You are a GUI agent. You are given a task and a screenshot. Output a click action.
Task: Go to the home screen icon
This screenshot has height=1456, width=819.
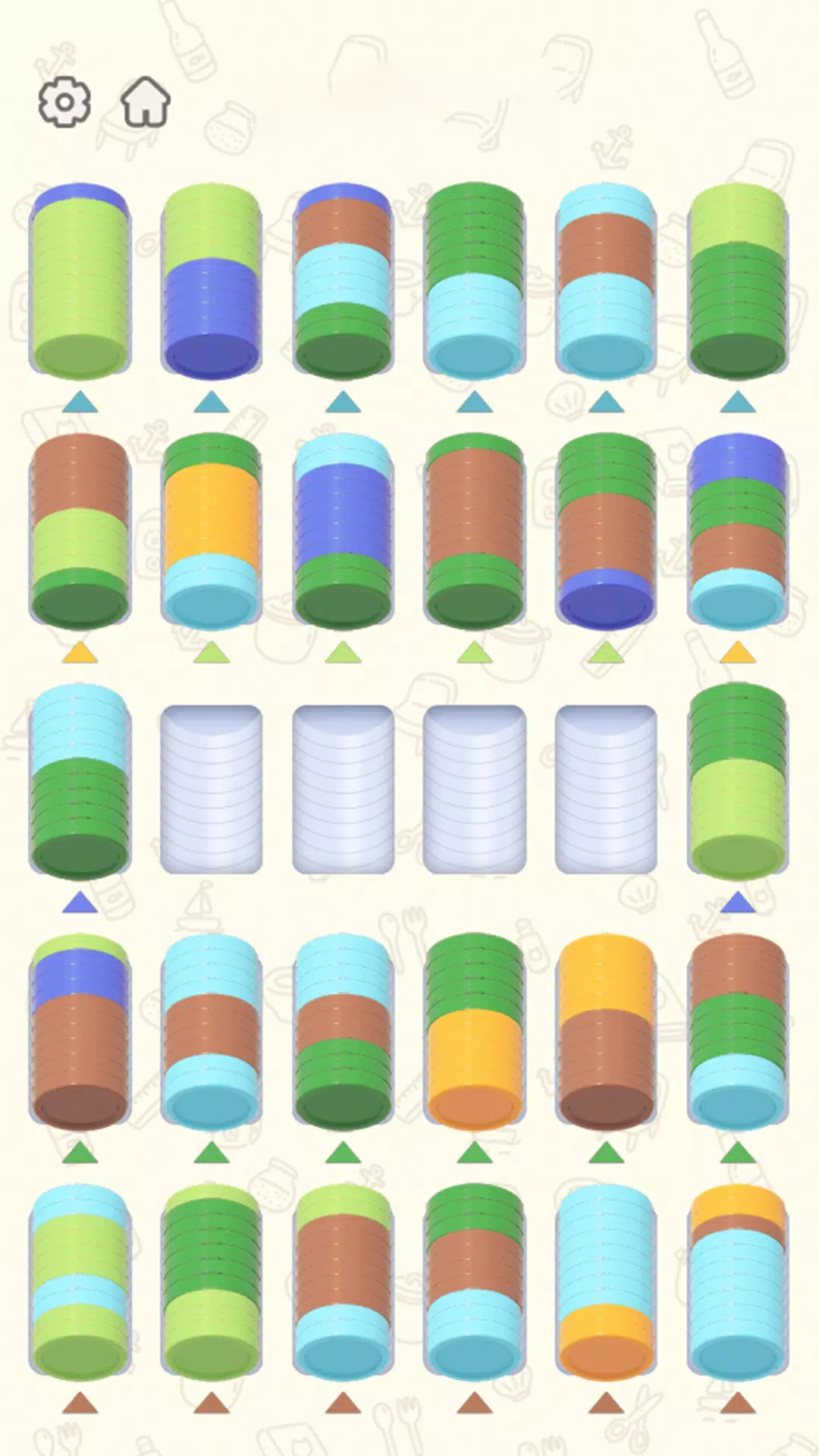point(146,102)
